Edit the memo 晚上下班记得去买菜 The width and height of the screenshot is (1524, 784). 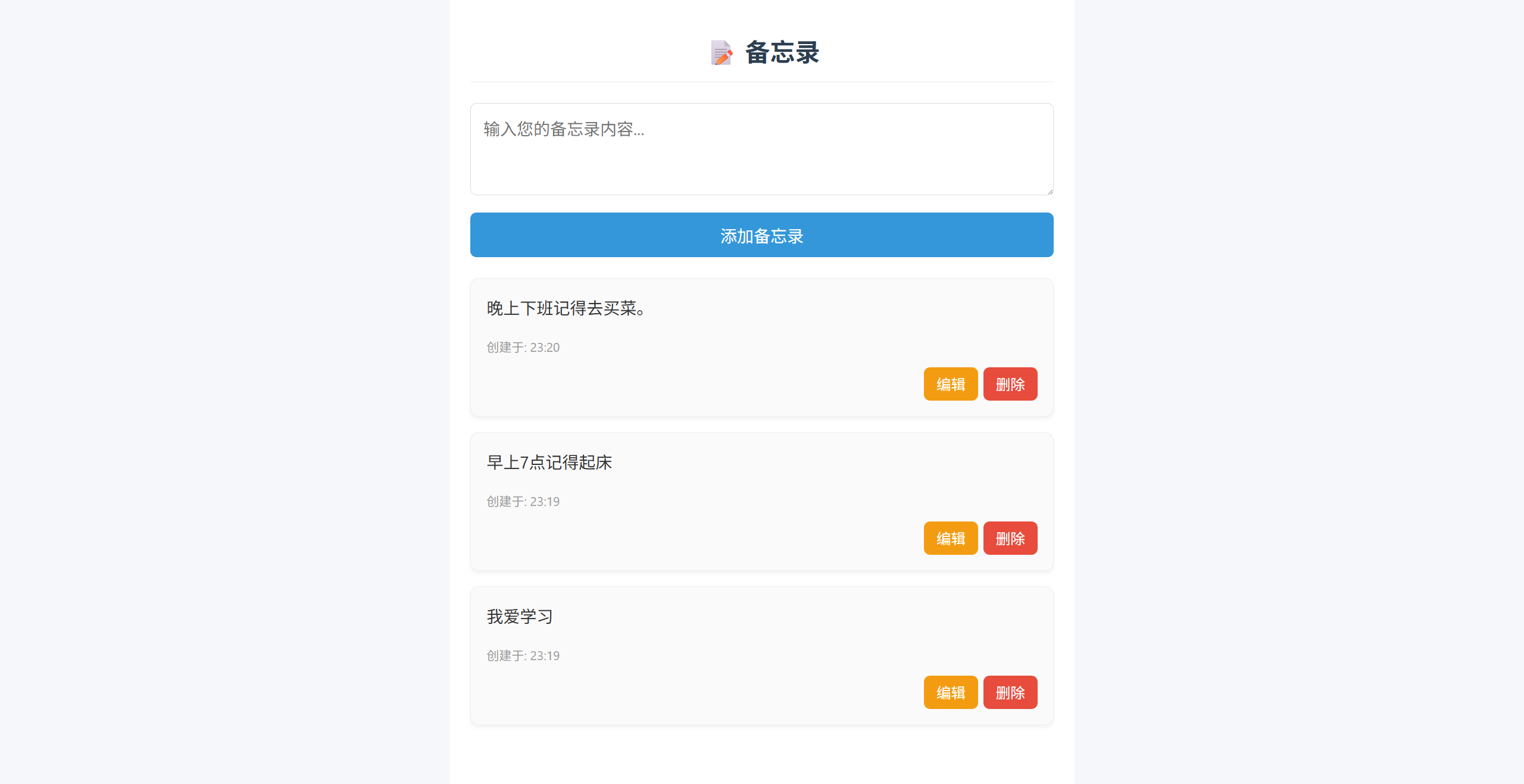(950, 384)
